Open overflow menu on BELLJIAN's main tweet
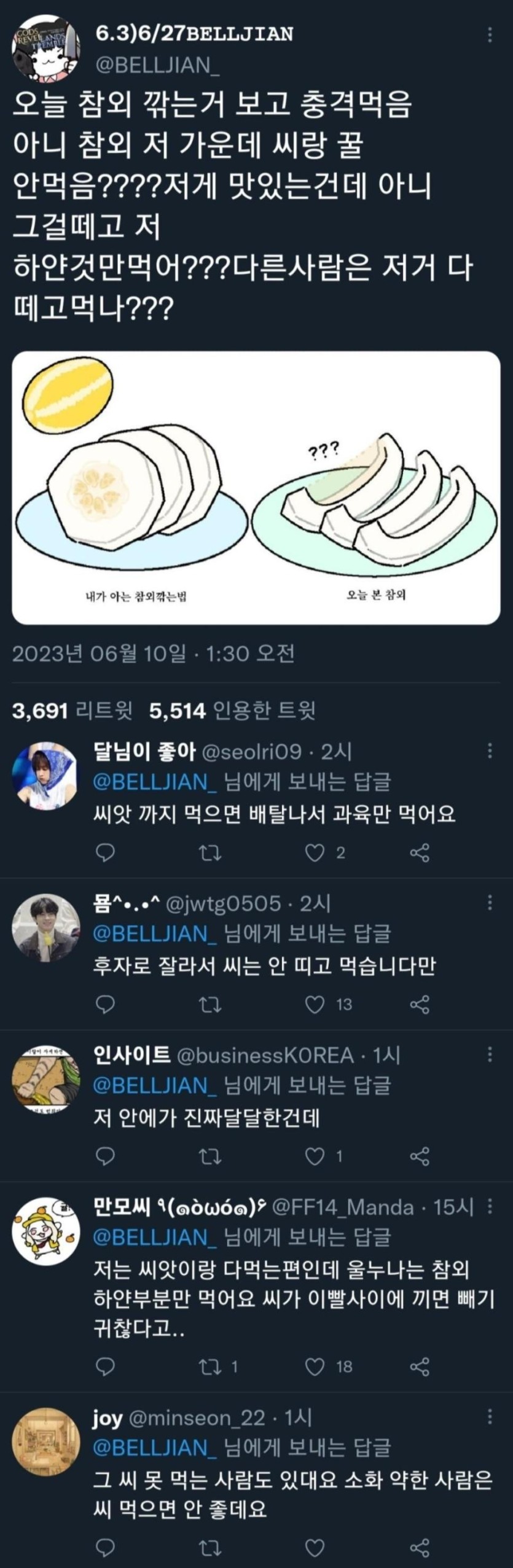This screenshot has width=513, height=1568. point(490,35)
